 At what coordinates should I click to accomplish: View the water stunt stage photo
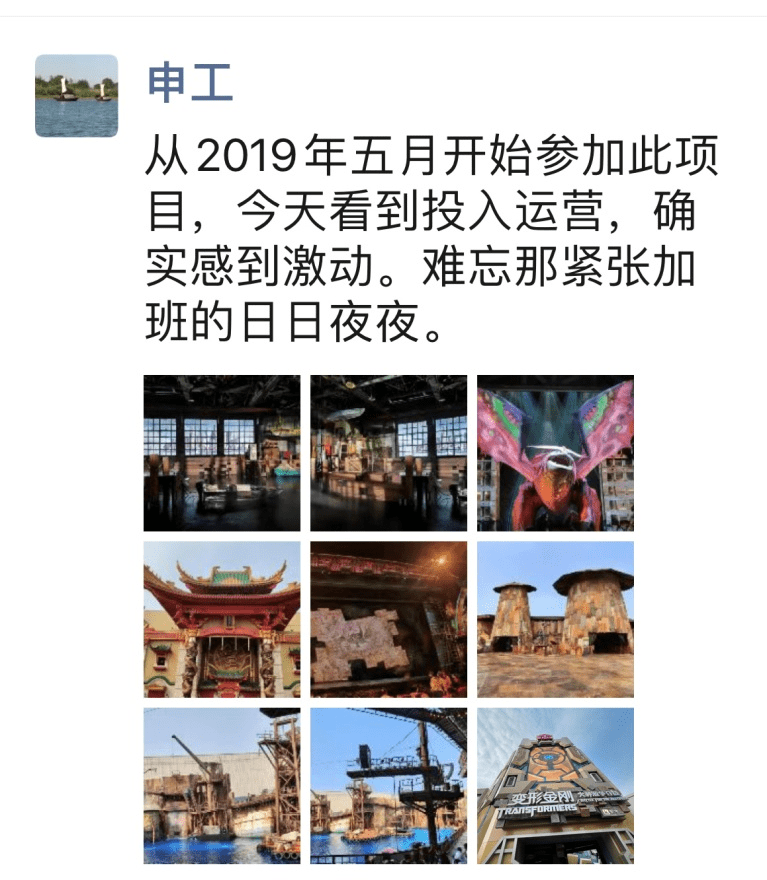click(388, 786)
